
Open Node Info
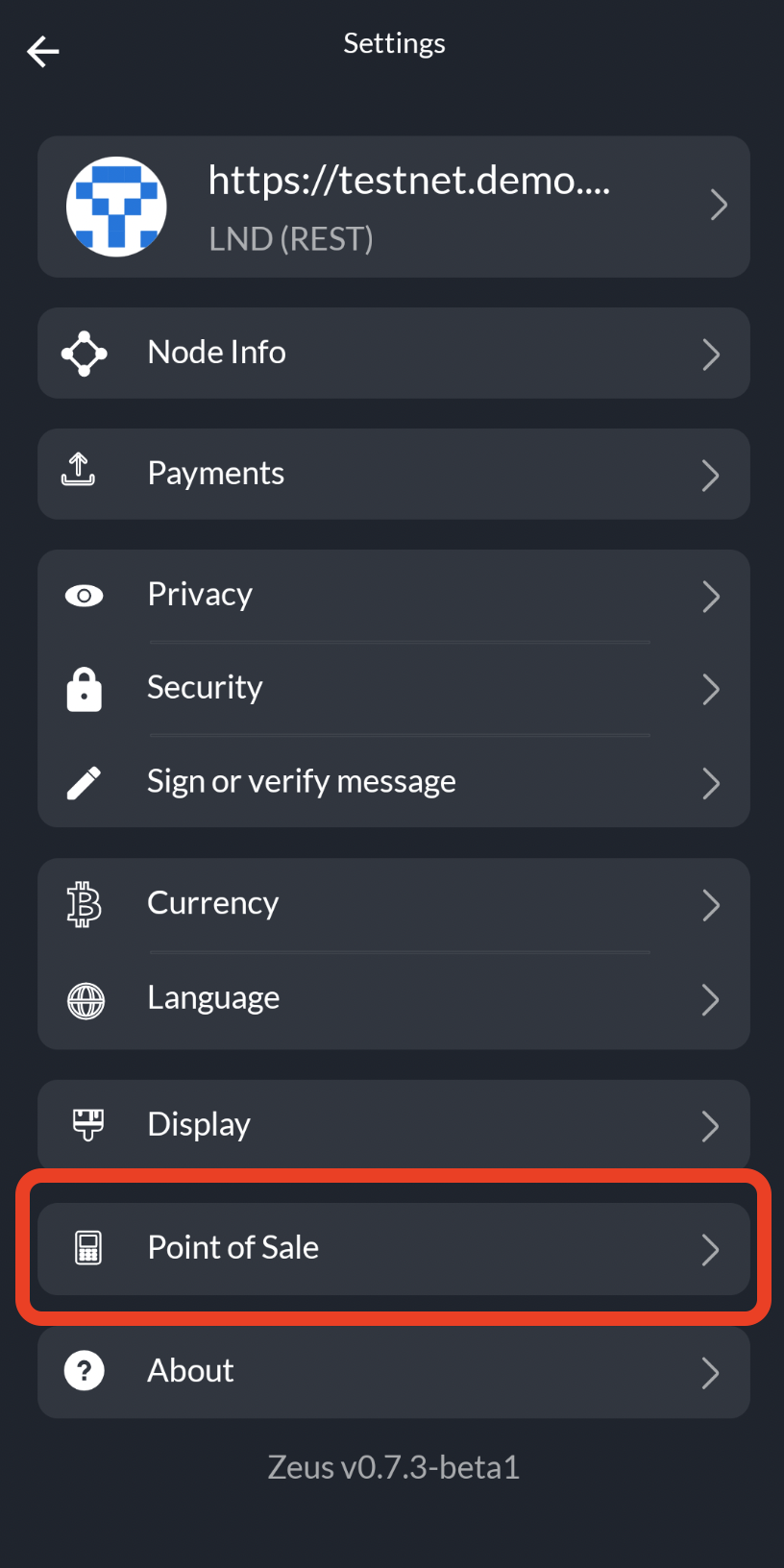393,353
